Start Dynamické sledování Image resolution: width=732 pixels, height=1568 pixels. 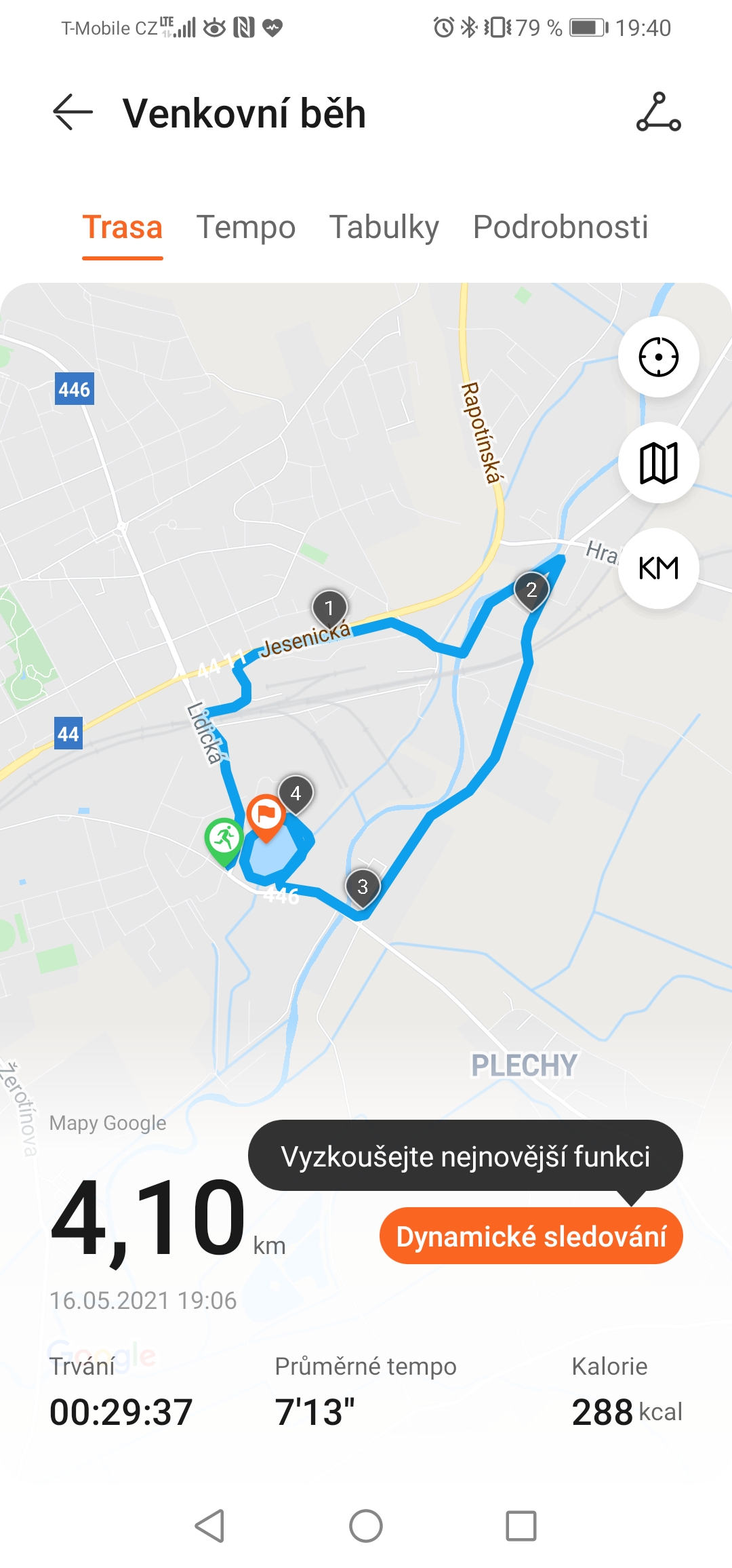tap(531, 1236)
